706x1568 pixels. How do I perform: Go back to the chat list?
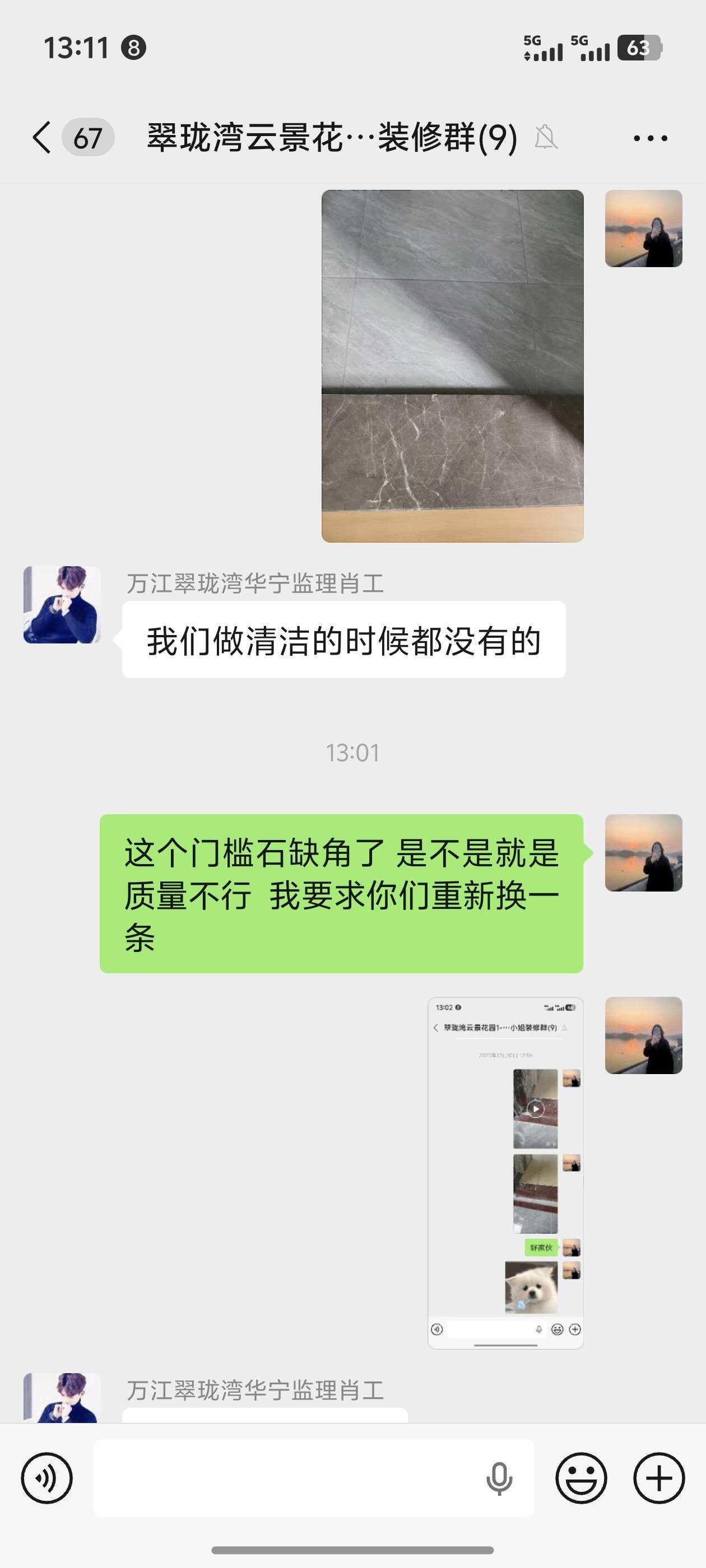point(41,137)
